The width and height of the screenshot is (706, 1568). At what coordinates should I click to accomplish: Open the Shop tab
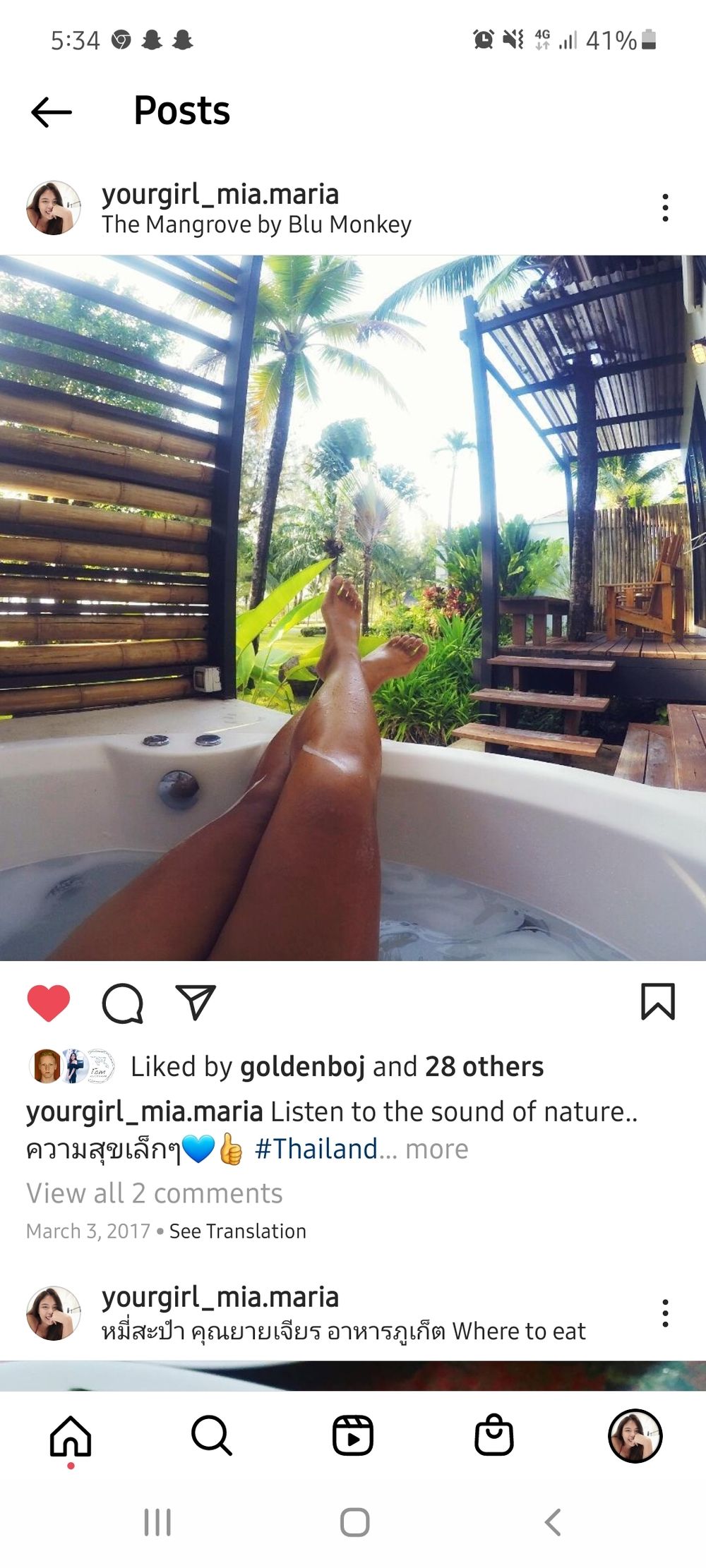[x=494, y=1435]
